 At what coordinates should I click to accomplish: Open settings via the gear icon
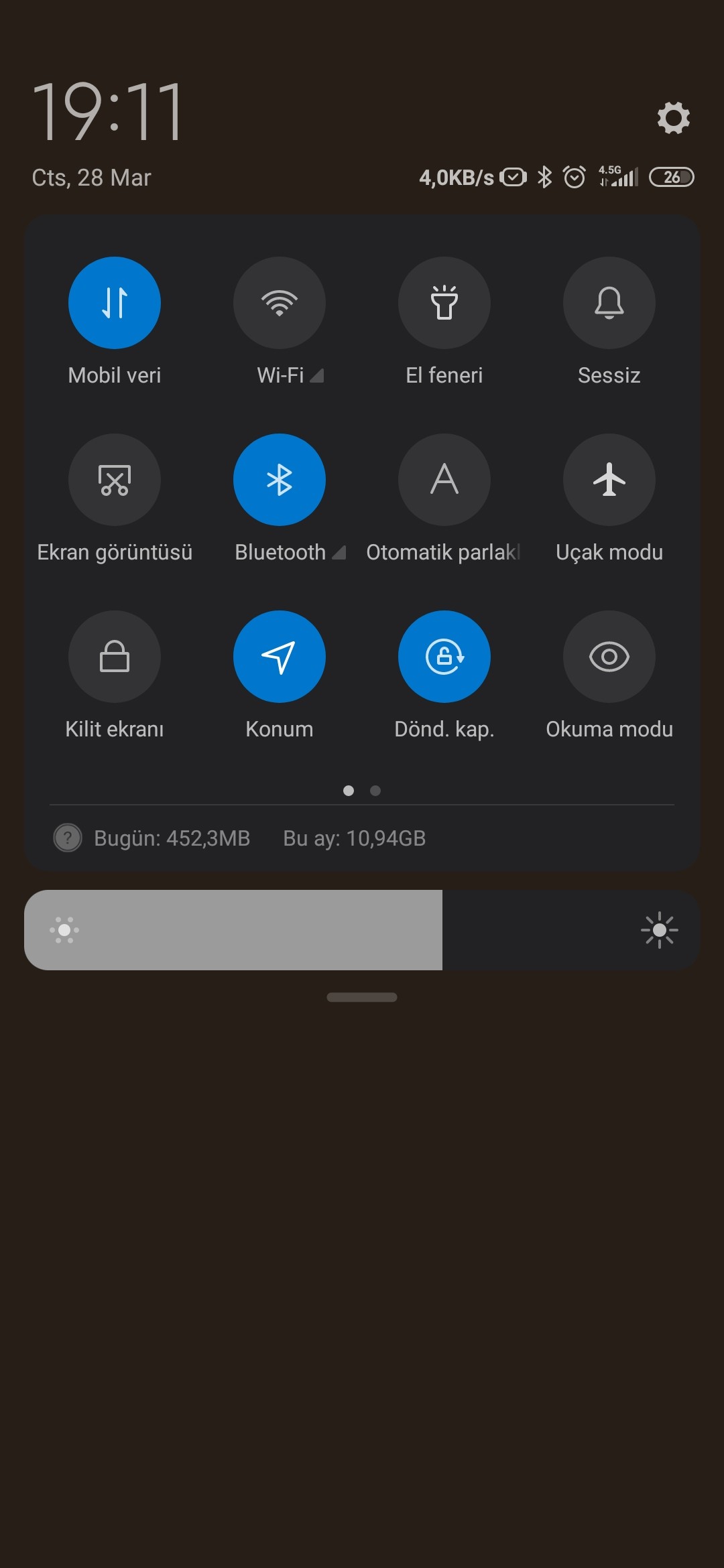coord(673,118)
